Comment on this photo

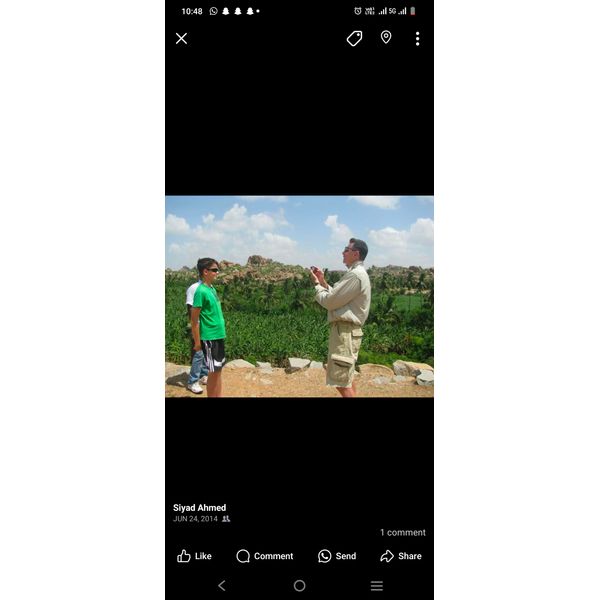click(264, 556)
